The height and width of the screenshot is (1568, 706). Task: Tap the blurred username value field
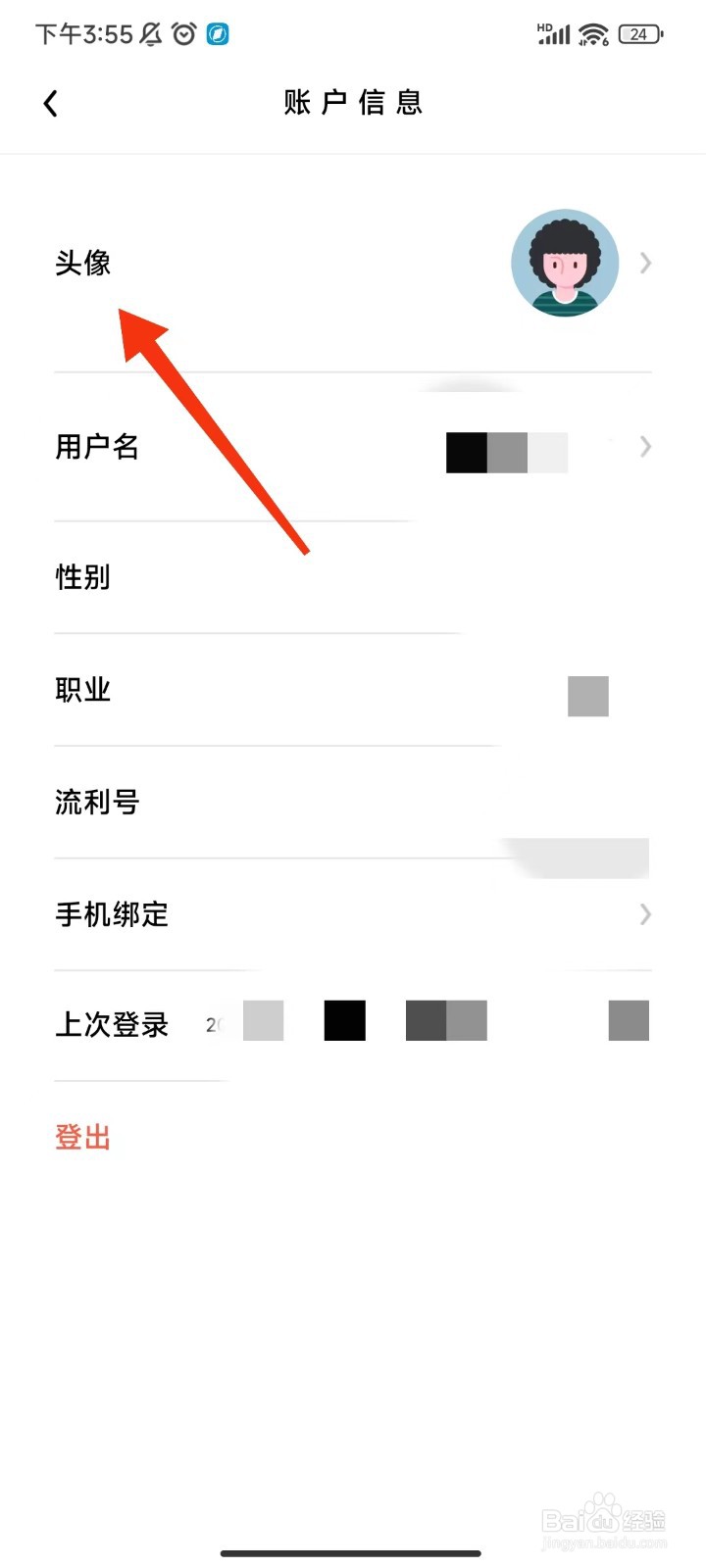(x=506, y=452)
